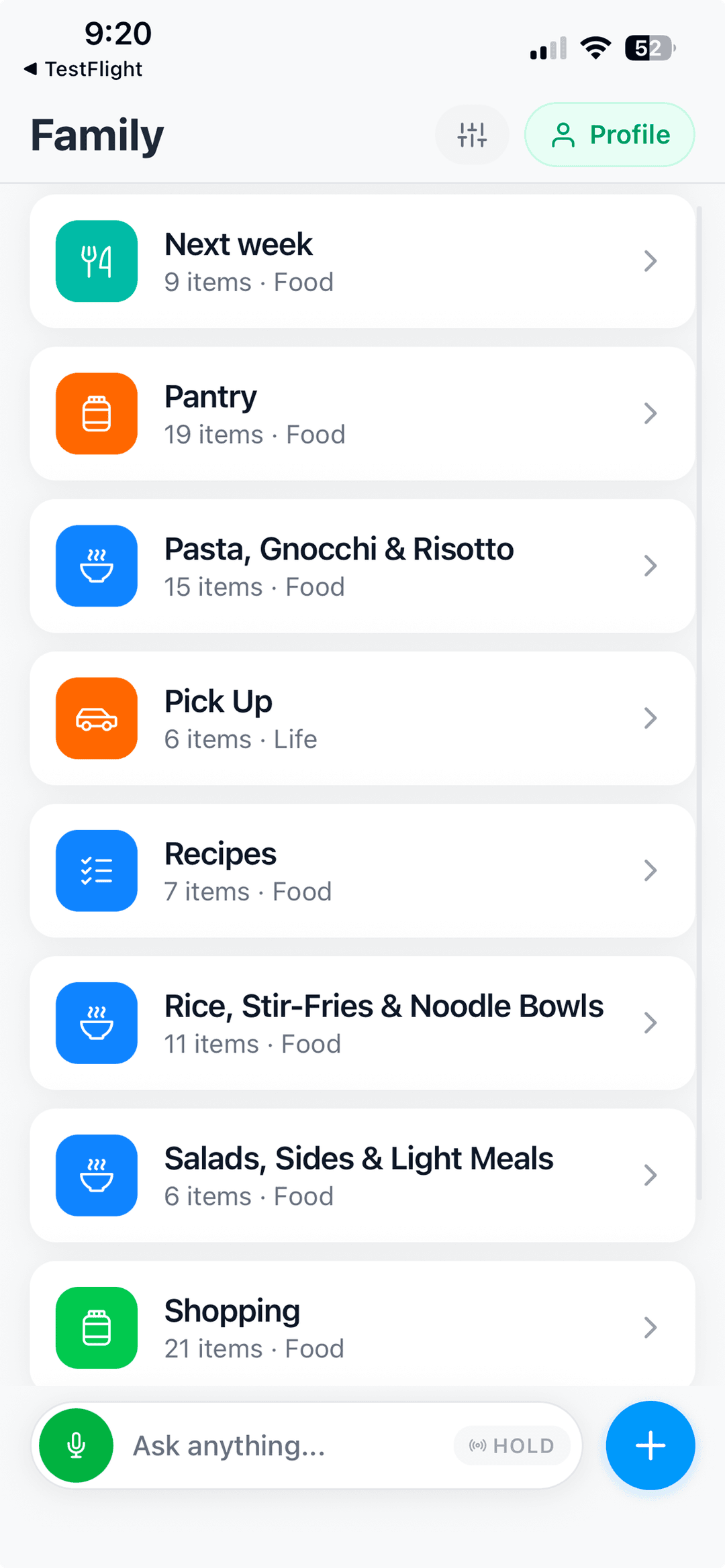This screenshot has height=1568, width=725.
Task: Click the Recipes checklist icon
Action: 96,870
